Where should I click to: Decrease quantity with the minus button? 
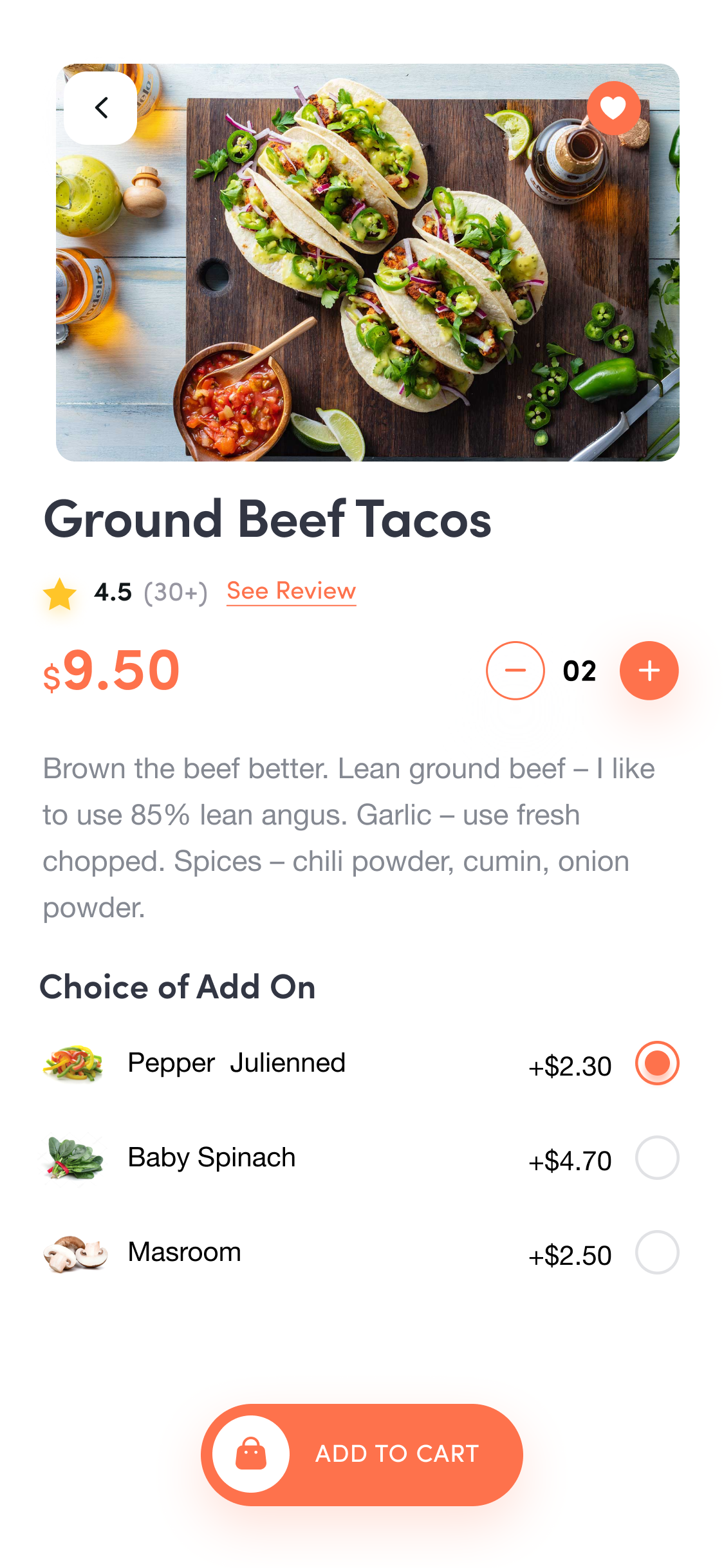515,670
